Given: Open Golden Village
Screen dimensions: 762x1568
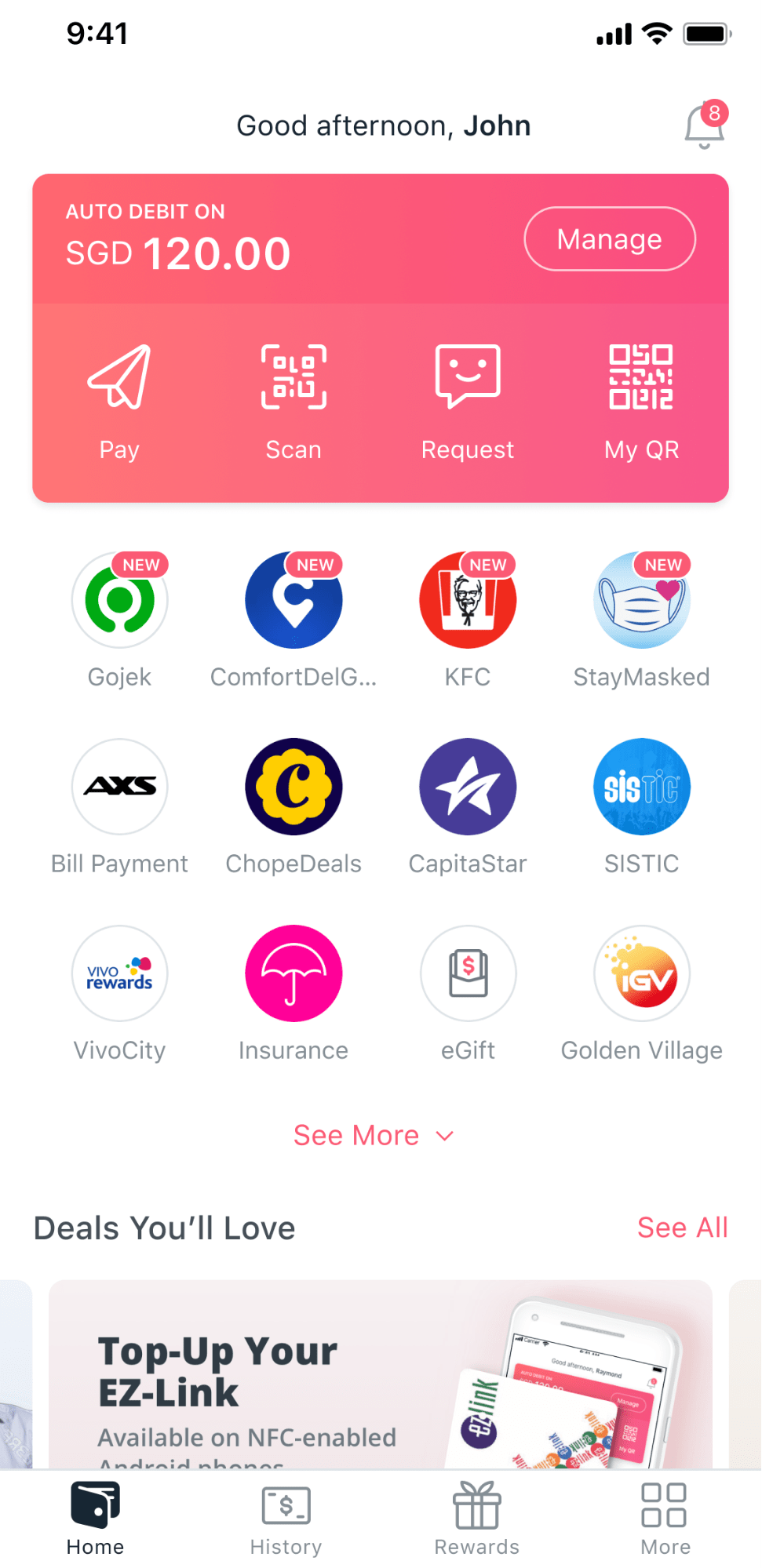Looking at the screenshot, I should click(x=641, y=974).
